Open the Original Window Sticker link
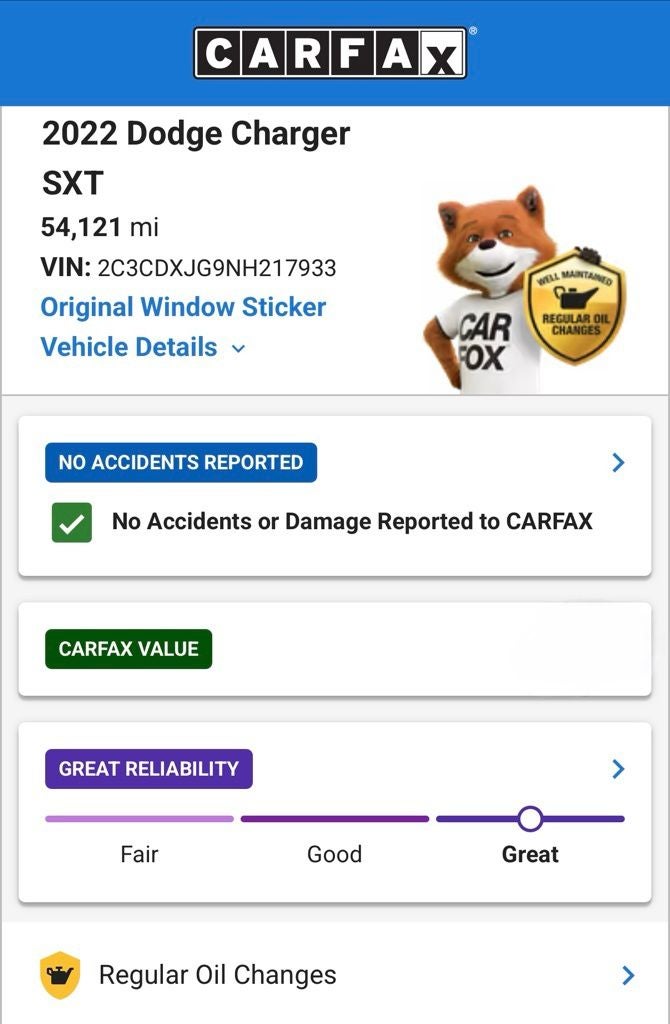The height and width of the screenshot is (1024, 670). coord(183,307)
